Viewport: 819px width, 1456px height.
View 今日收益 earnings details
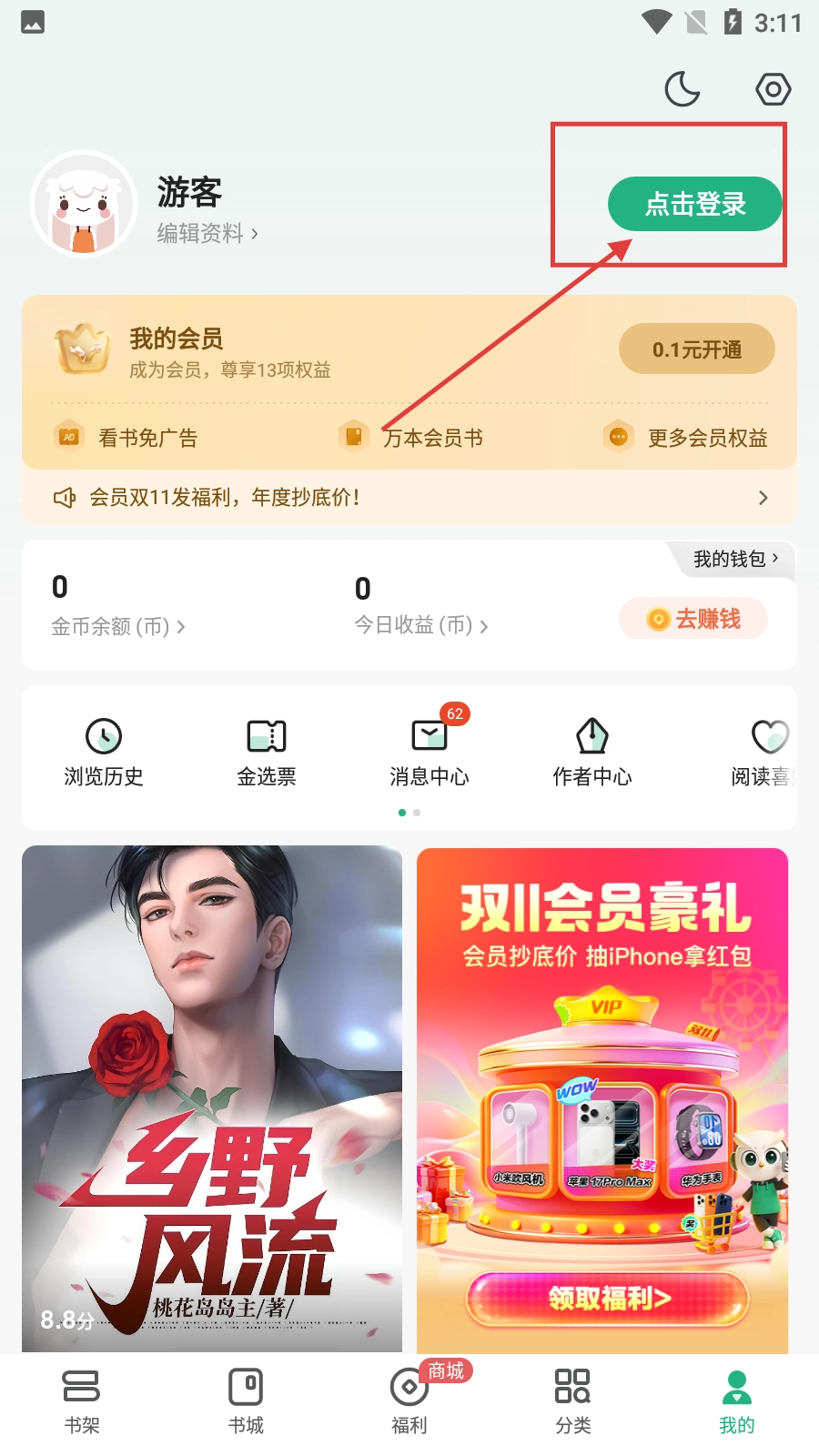[x=420, y=625]
